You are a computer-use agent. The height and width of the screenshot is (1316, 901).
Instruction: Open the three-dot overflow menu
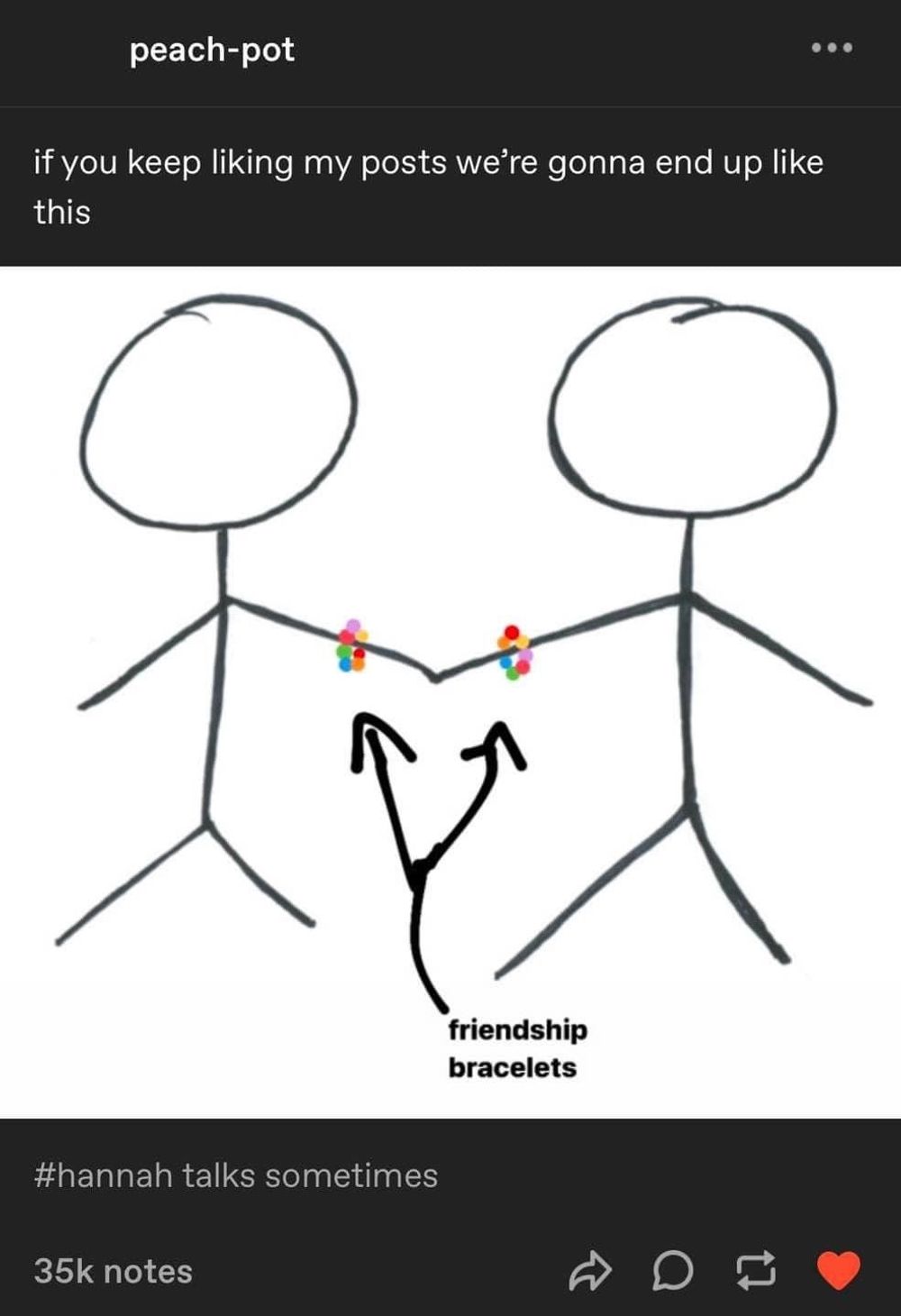coord(831,48)
